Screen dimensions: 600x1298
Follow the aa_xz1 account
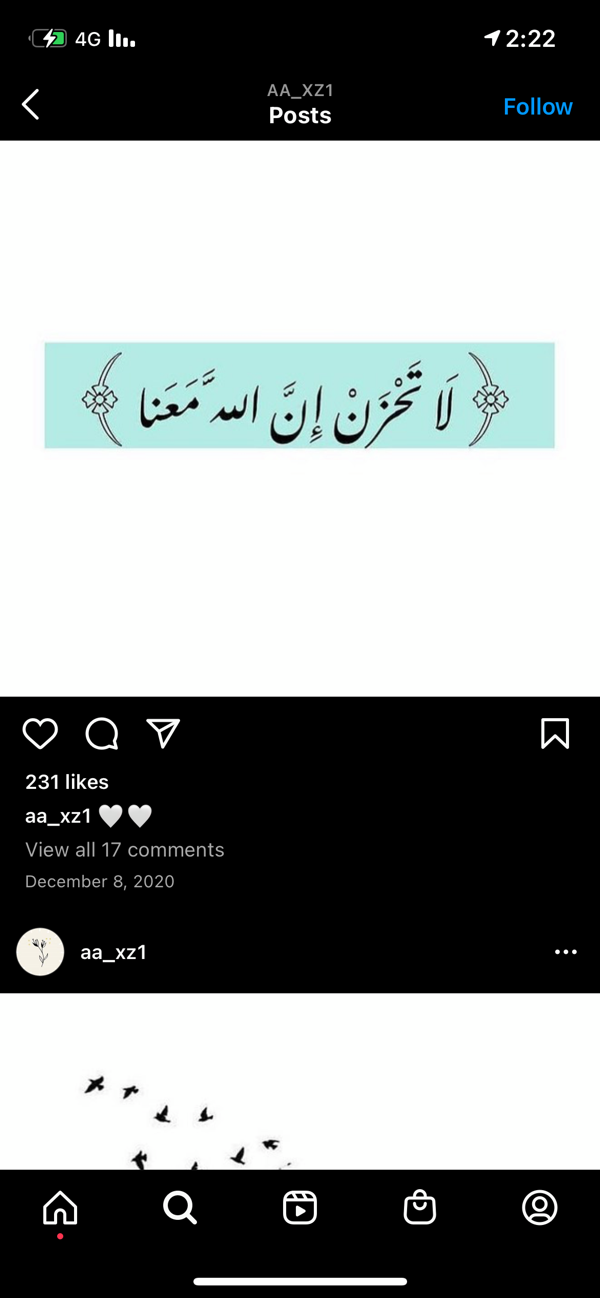[x=537, y=107]
